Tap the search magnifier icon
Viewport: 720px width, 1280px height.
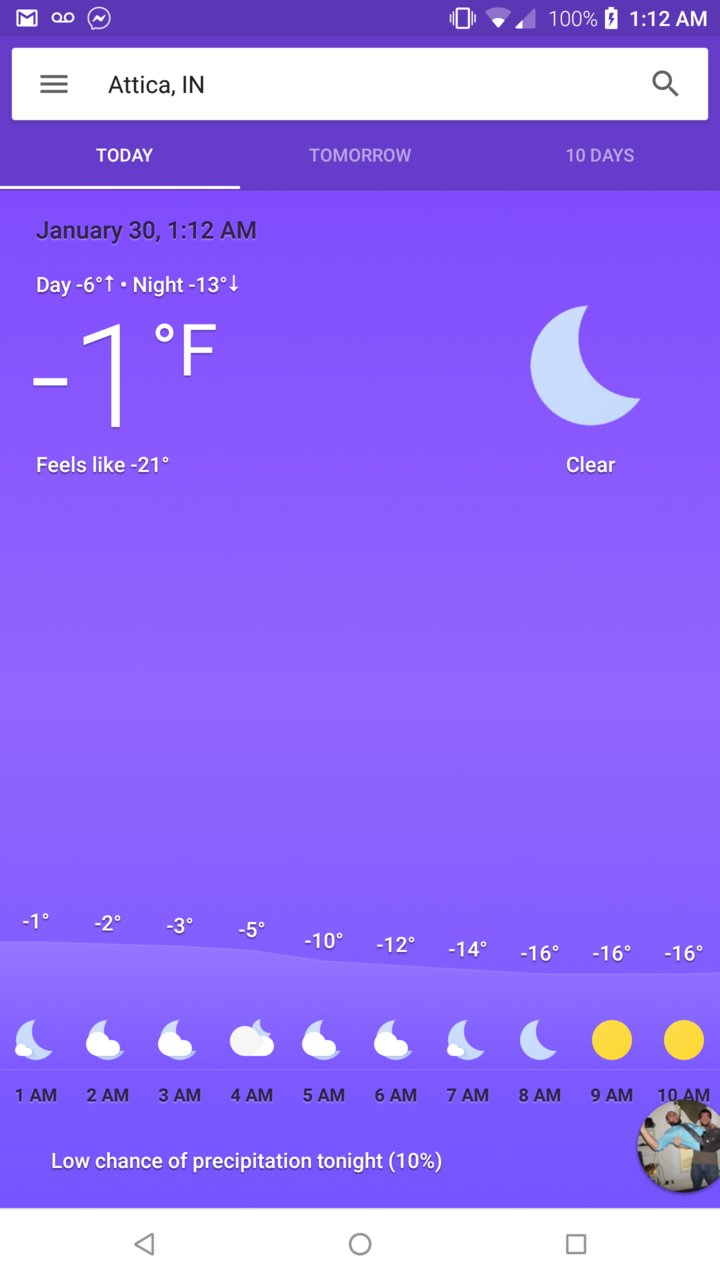(665, 84)
